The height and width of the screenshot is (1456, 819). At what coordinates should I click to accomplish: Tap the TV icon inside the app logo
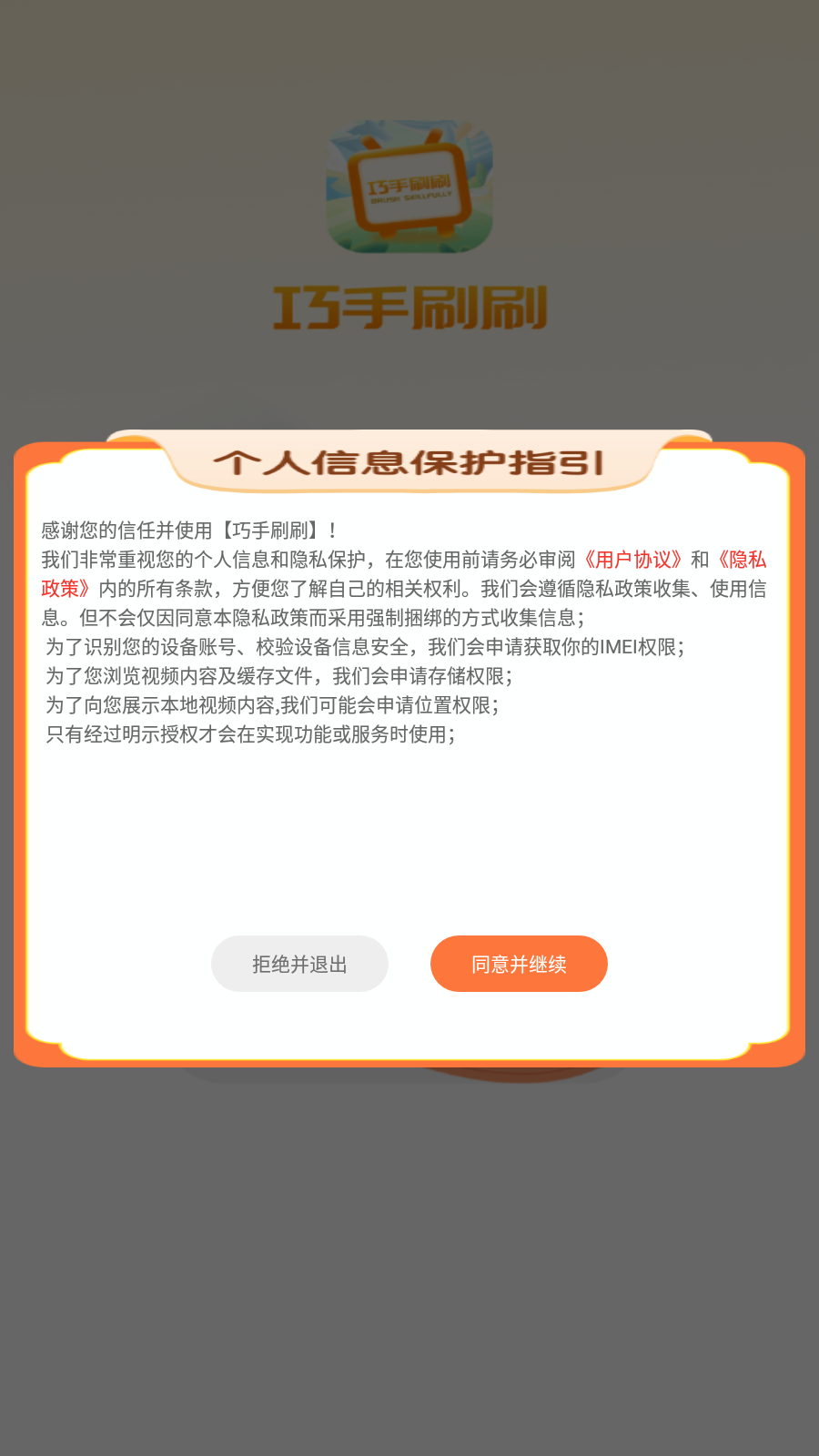click(409, 182)
